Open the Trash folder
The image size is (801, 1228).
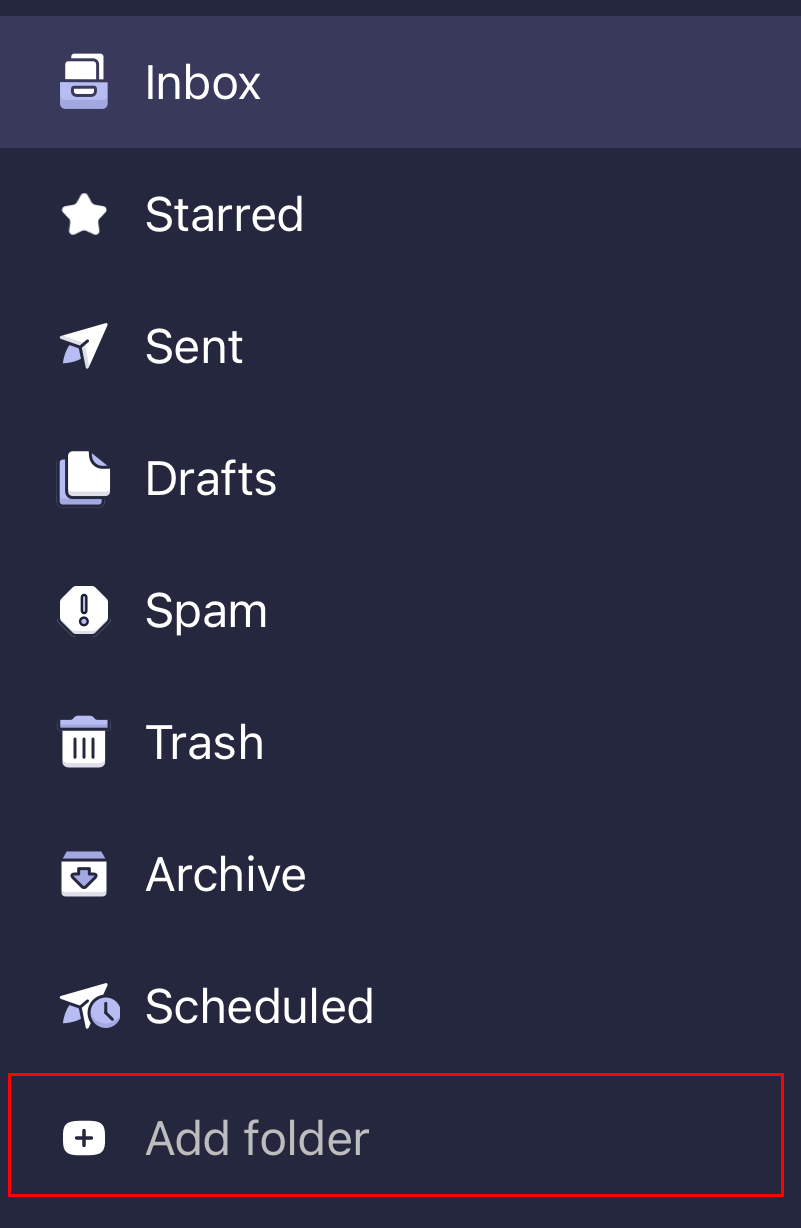tap(204, 742)
